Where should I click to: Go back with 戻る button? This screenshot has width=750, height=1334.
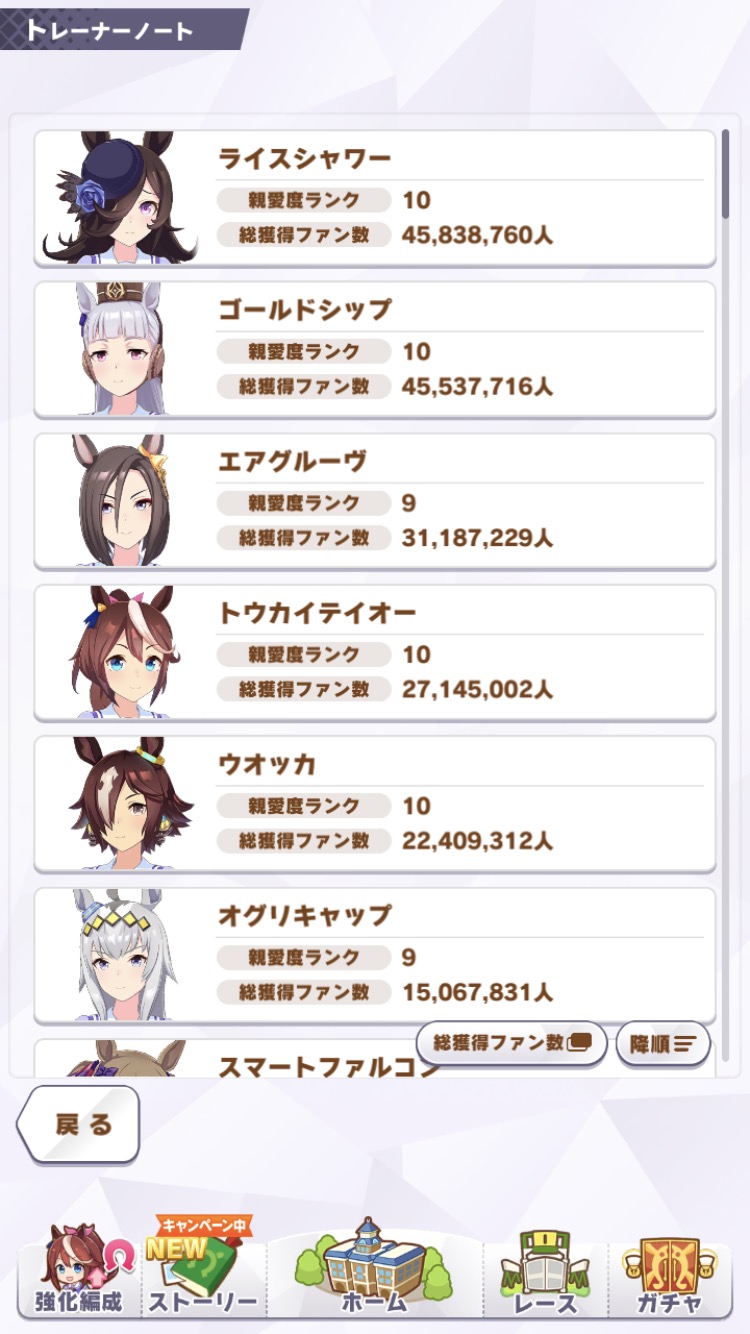click(80, 1124)
